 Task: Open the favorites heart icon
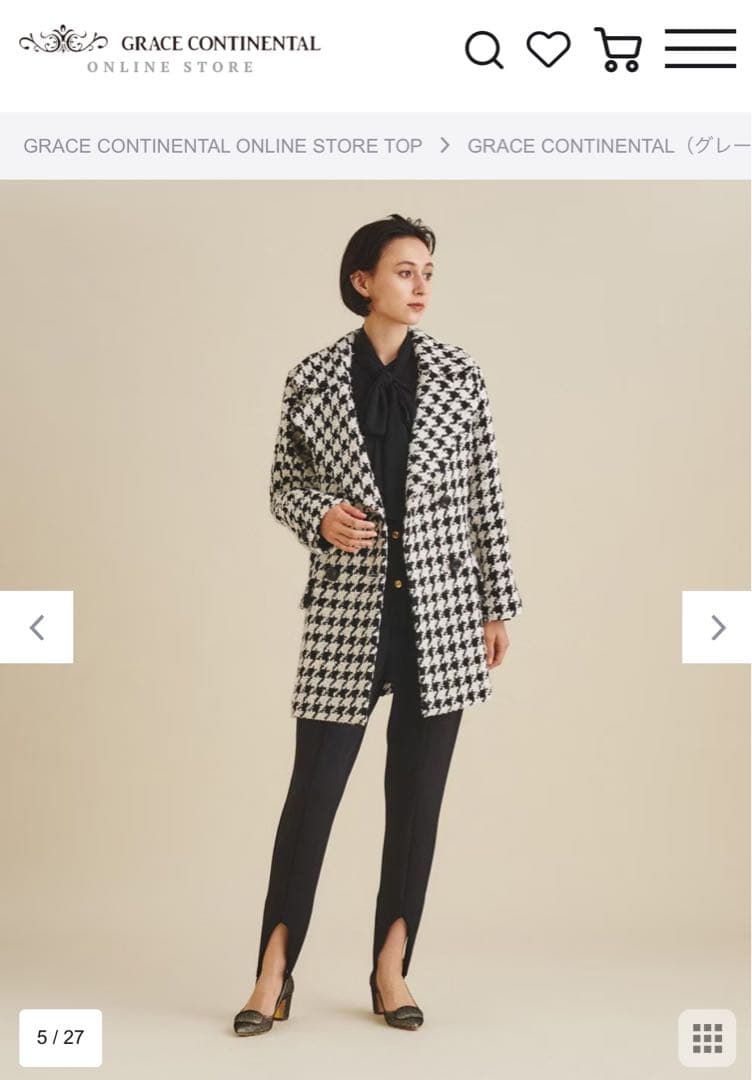pyautogui.click(x=548, y=49)
